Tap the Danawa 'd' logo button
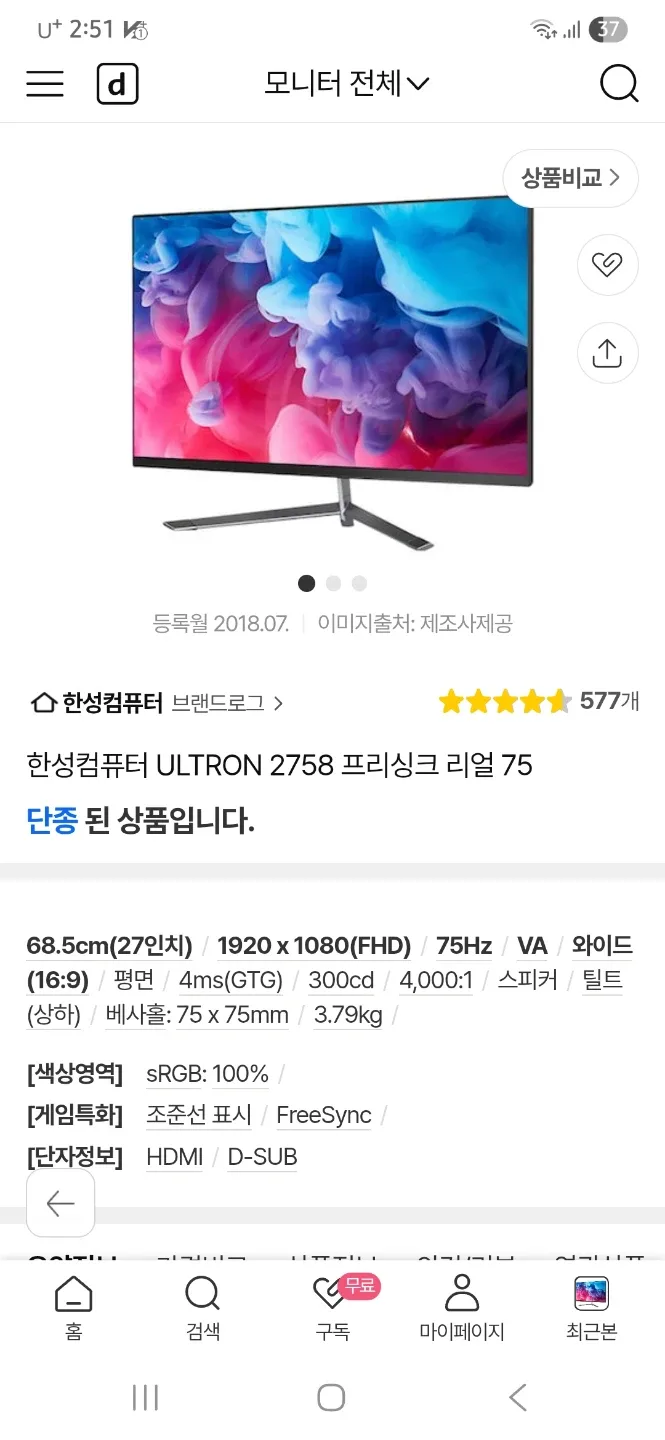This screenshot has height=1440, width=665. 117,84
